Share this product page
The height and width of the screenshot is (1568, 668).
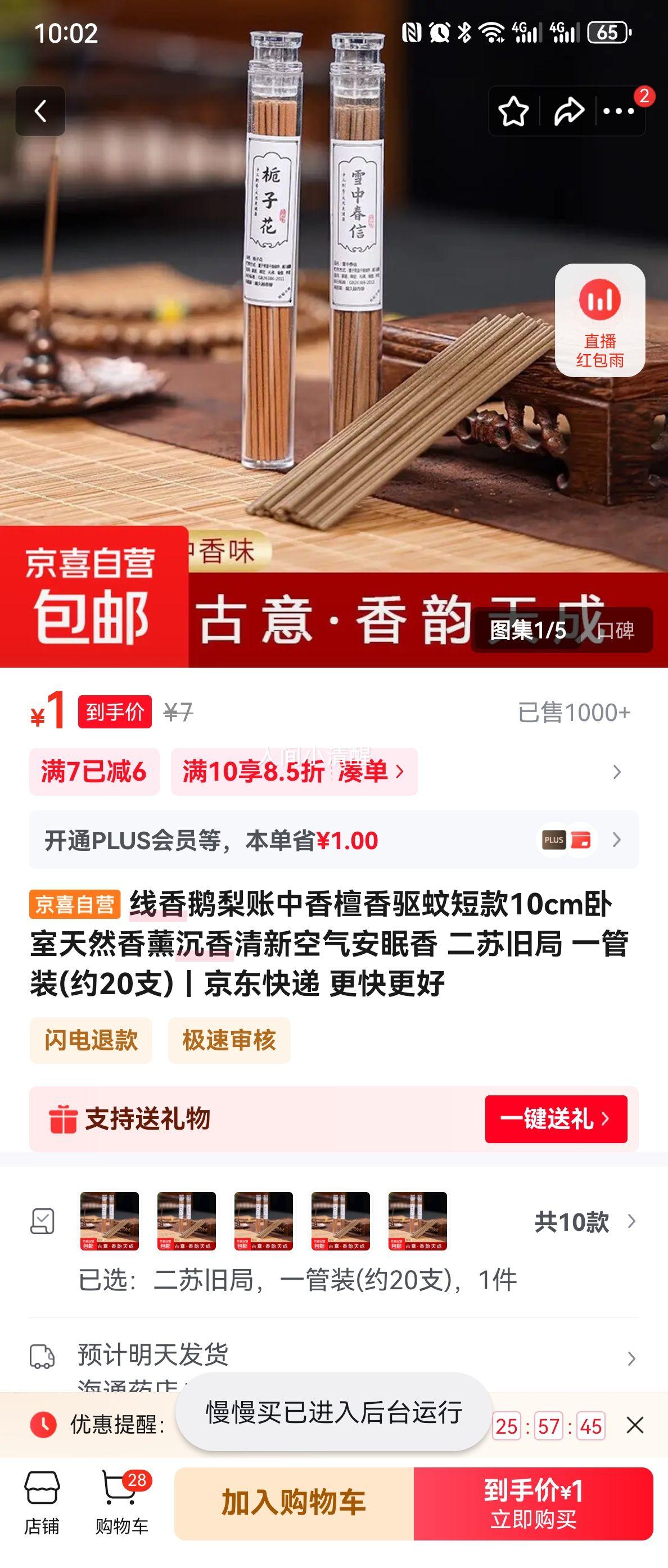(x=568, y=111)
